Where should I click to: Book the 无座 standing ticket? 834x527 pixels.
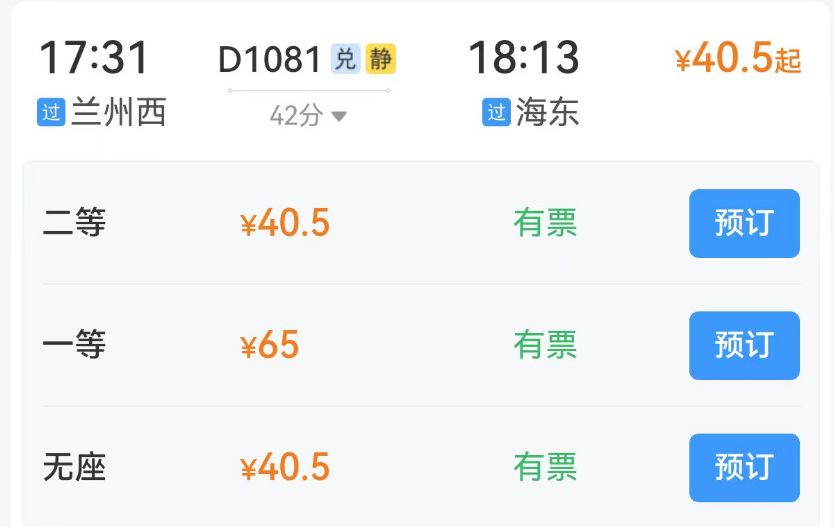click(x=744, y=468)
